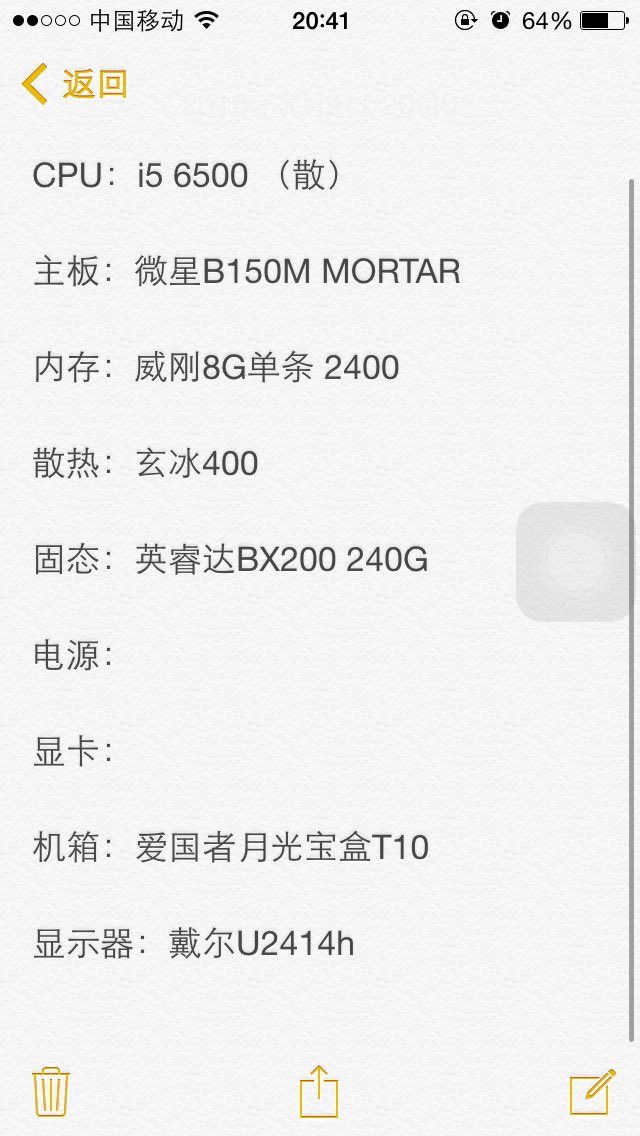This screenshot has width=640, height=1136.
Task: Open the AssistiveTouch floating button
Action: (x=575, y=561)
